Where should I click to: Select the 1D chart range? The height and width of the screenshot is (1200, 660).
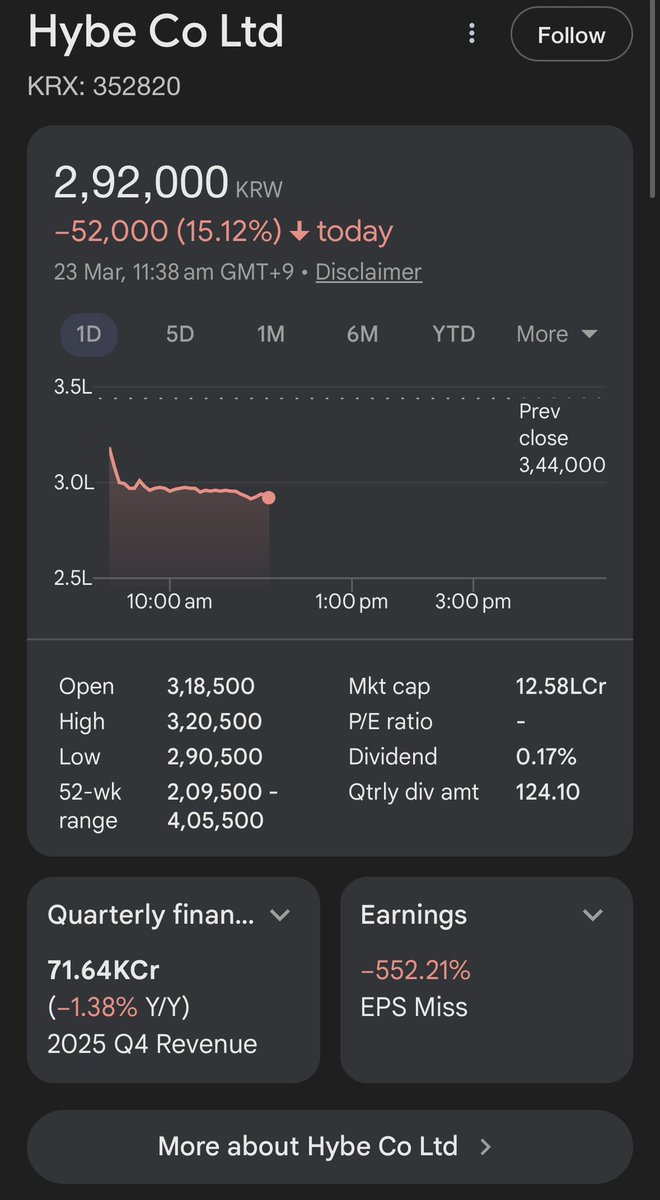tap(89, 334)
